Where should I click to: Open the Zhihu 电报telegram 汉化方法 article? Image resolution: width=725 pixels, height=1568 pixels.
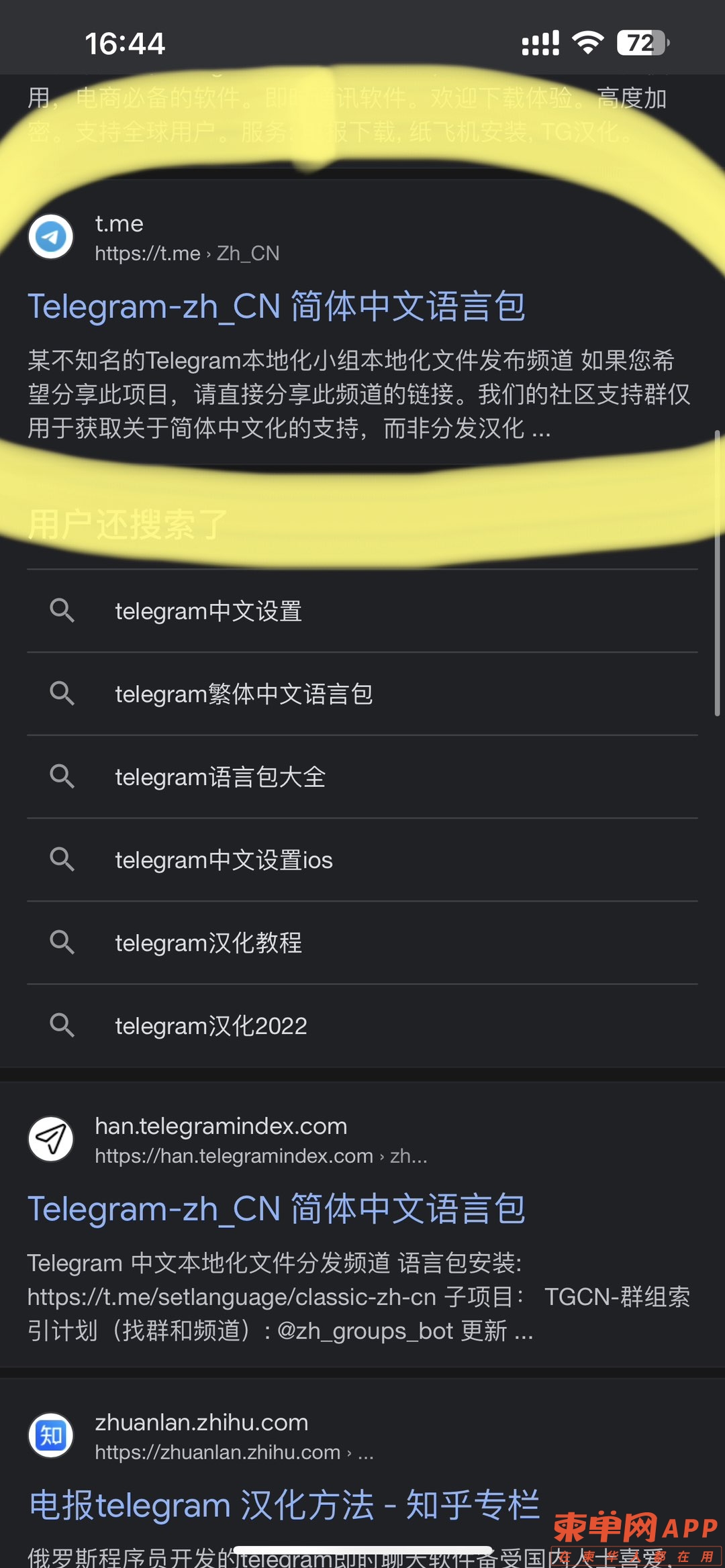point(285,1504)
